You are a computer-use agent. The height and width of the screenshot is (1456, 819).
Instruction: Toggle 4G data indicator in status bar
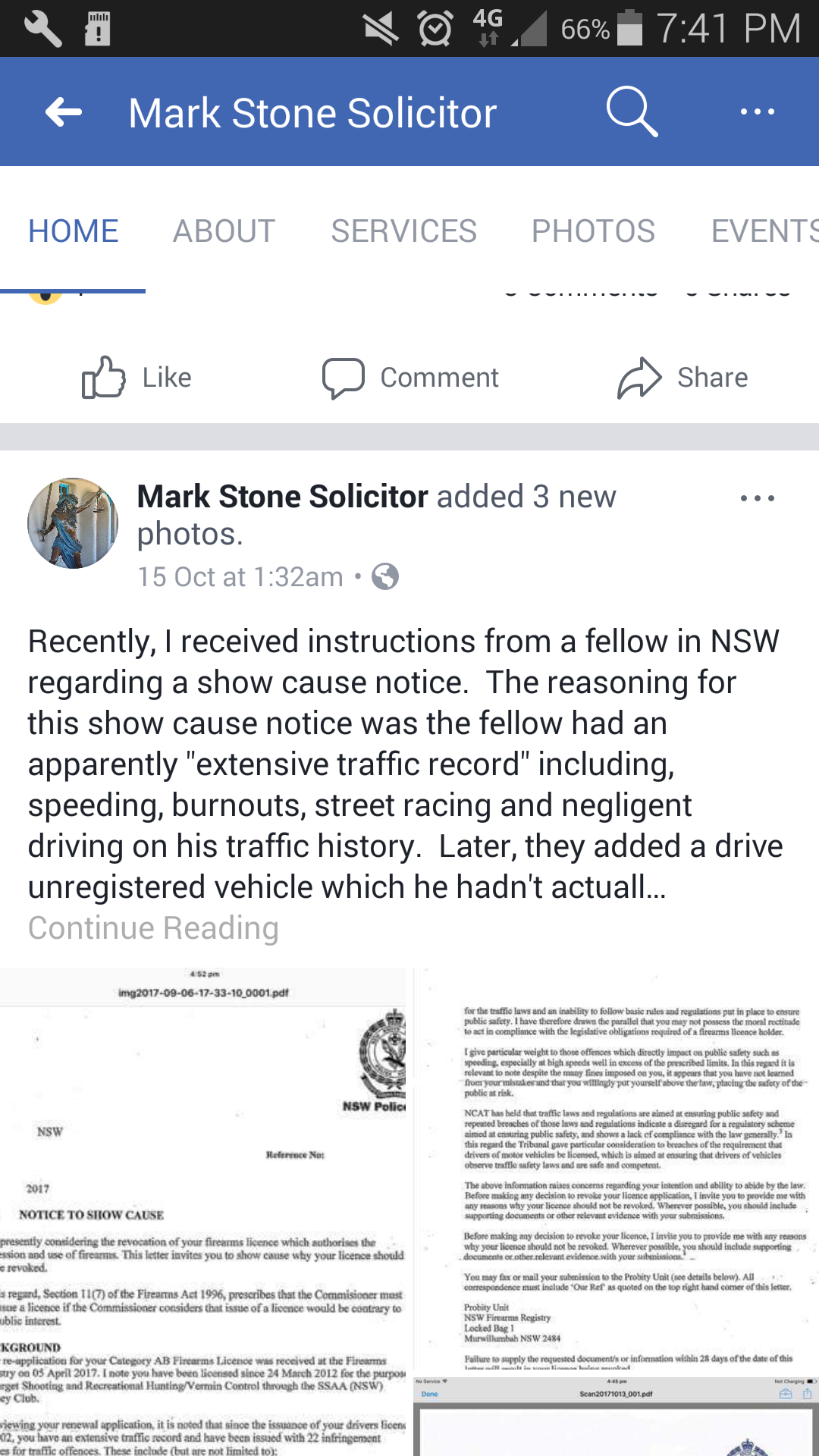click(487, 28)
